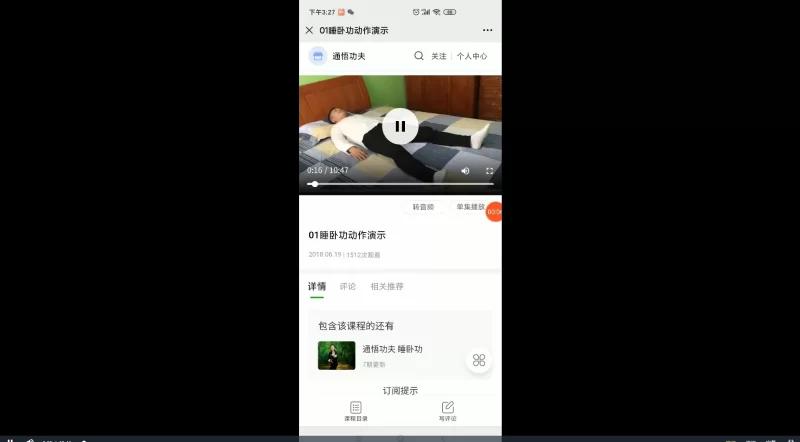
Task: Open the three-dot overflow menu
Action: tap(487, 31)
